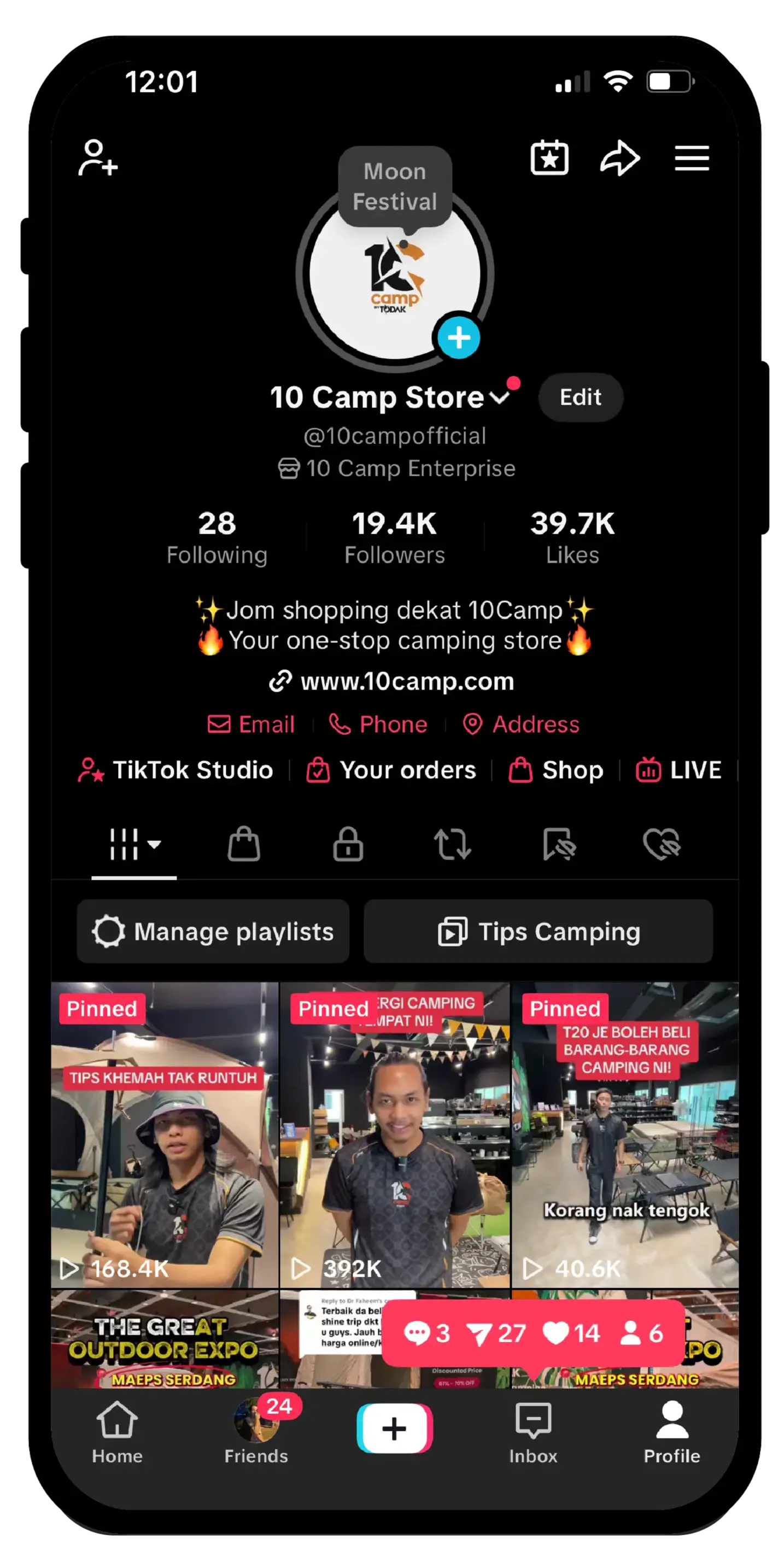Image resolution: width=784 pixels, height=1568 pixels.
Task: Open the Tips Camping playlist
Action: (x=538, y=931)
